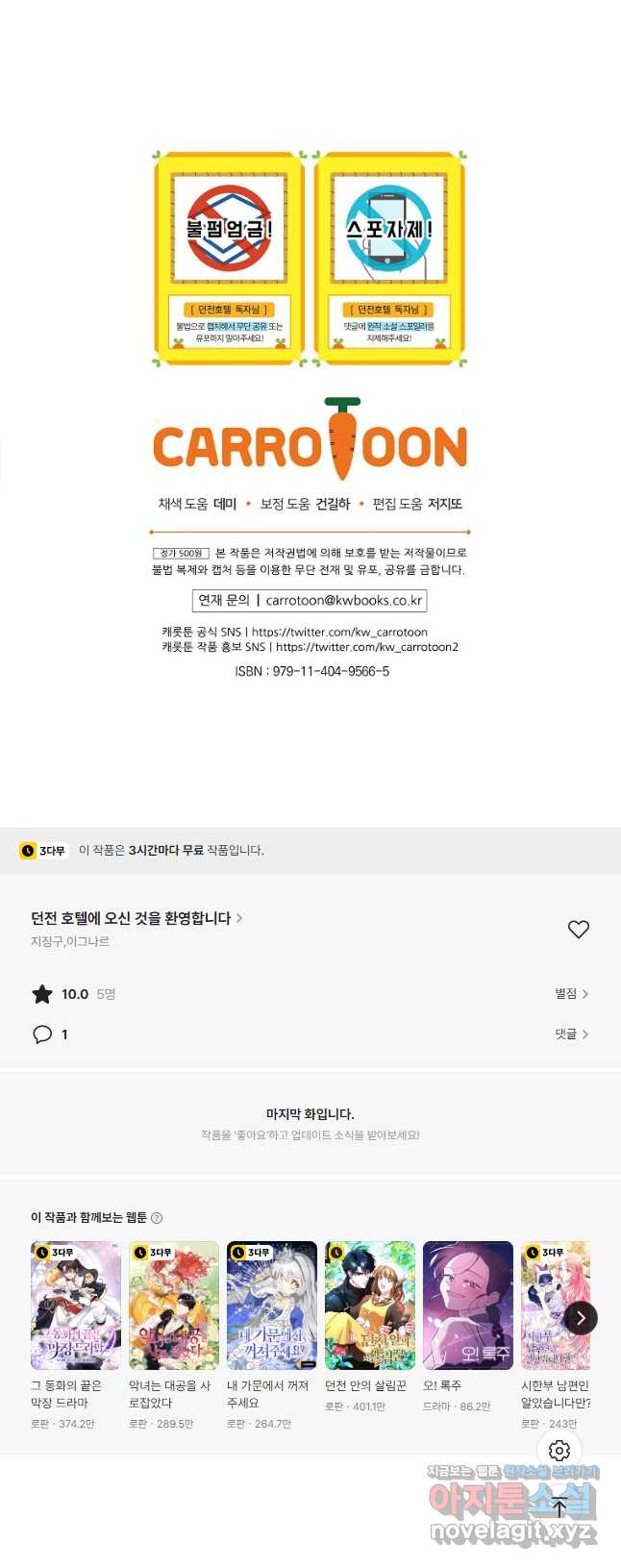Open the webtoon 오! 록주
The width and height of the screenshot is (621, 1568).
pyautogui.click(x=468, y=1305)
